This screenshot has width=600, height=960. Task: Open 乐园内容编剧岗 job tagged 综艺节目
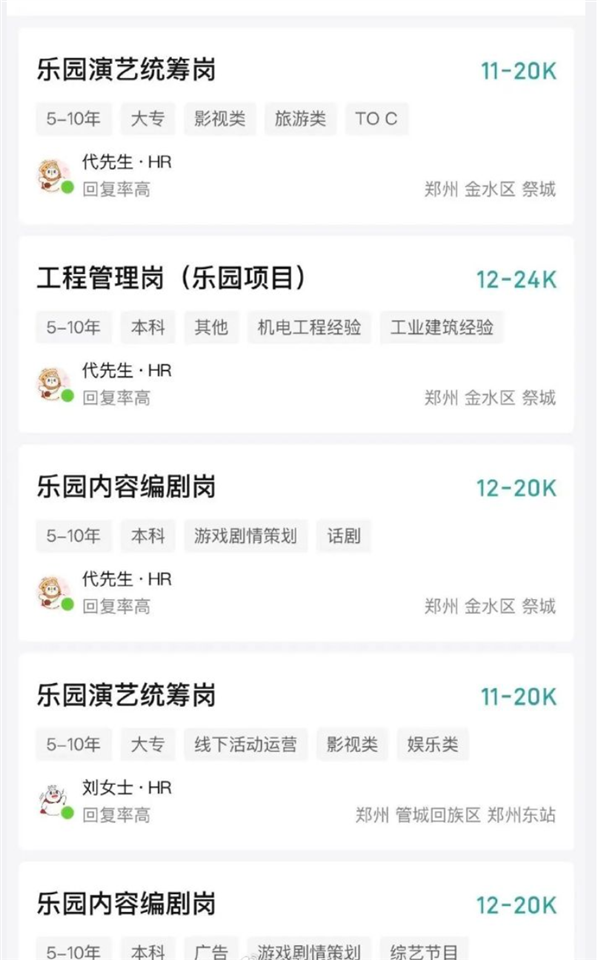coord(126,905)
